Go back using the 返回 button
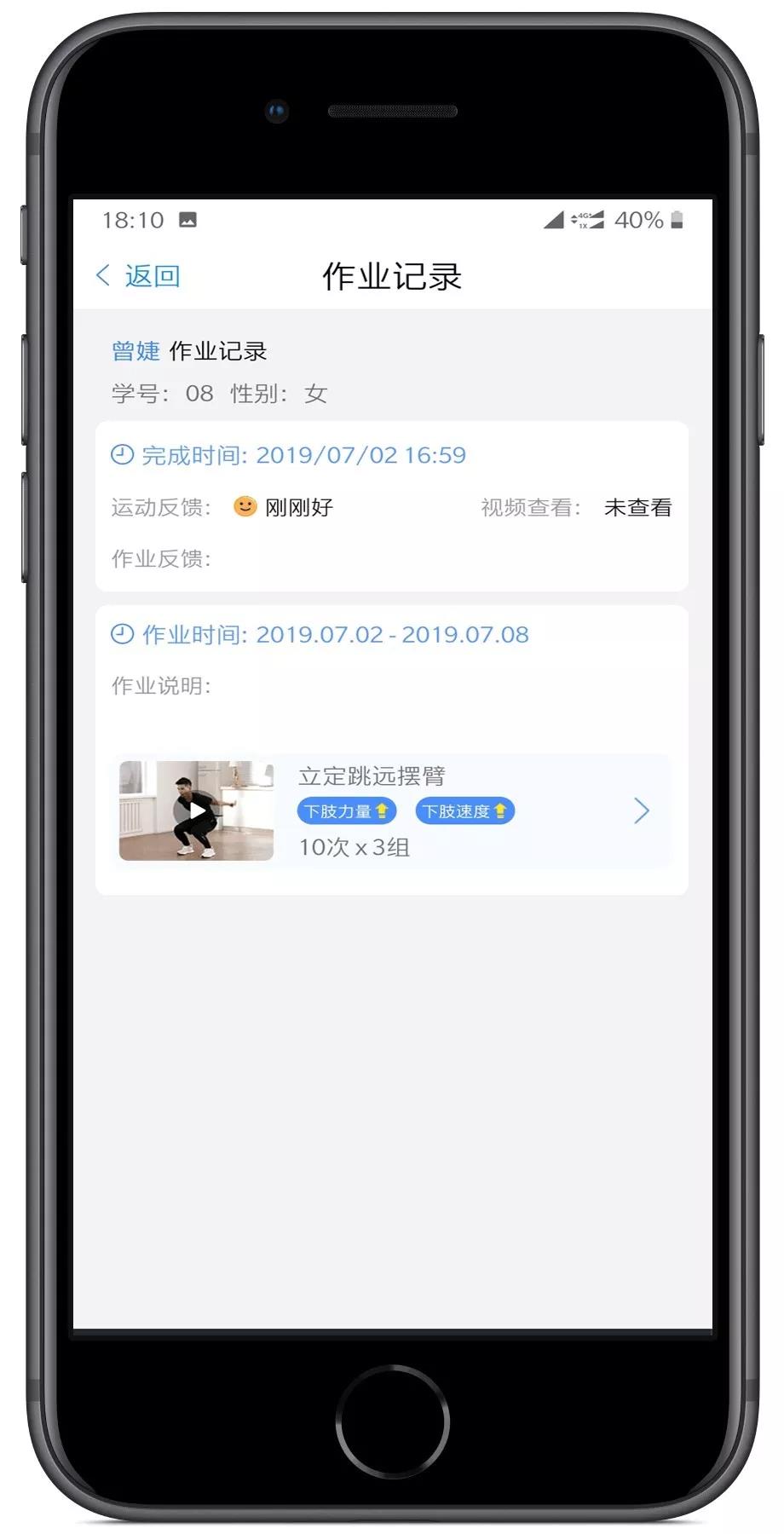 click(x=139, y=276)
